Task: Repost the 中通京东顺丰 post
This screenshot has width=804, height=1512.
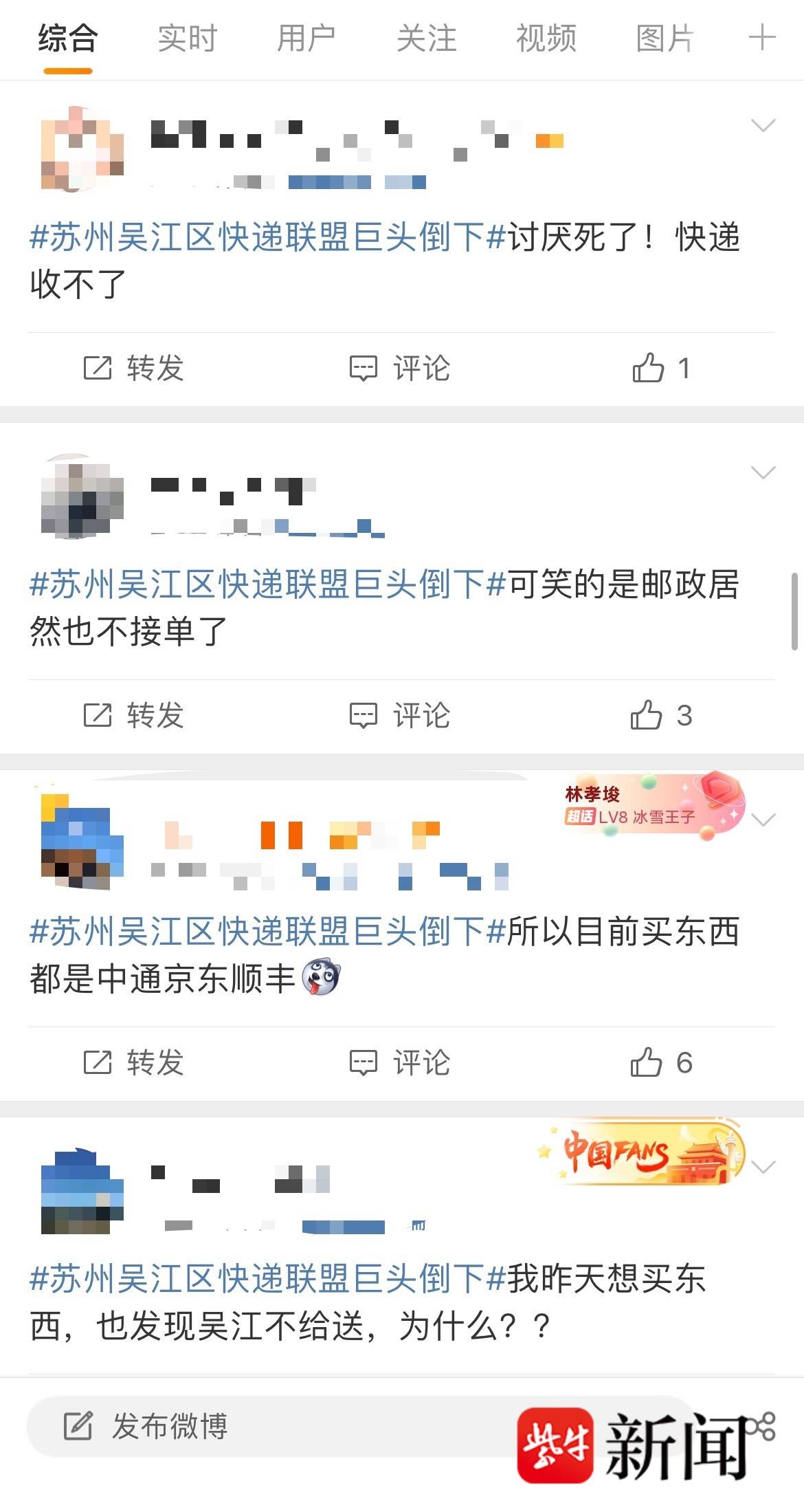Action: point(134,1063)
